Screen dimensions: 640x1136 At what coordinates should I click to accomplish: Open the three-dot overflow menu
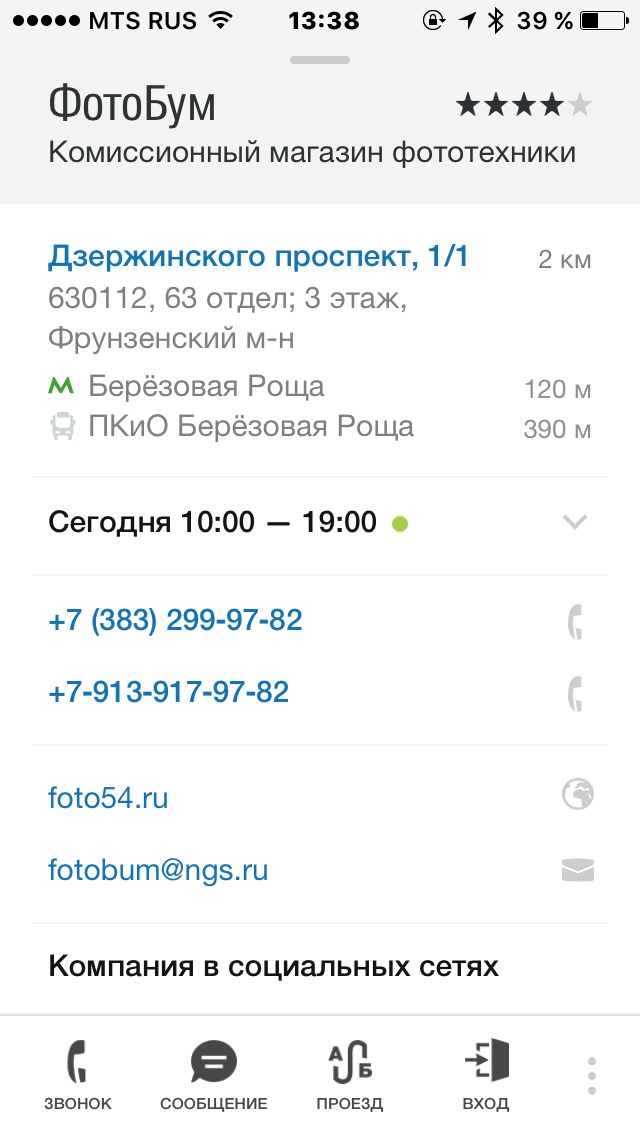[592, 1075]
